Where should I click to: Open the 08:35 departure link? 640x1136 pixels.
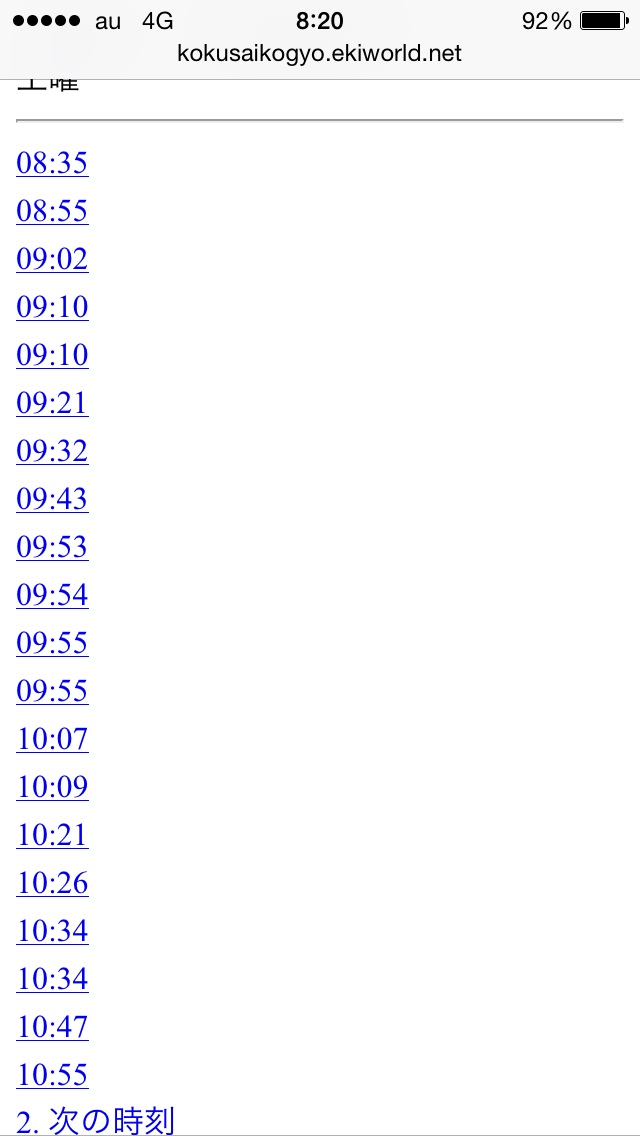click(52, 163)
